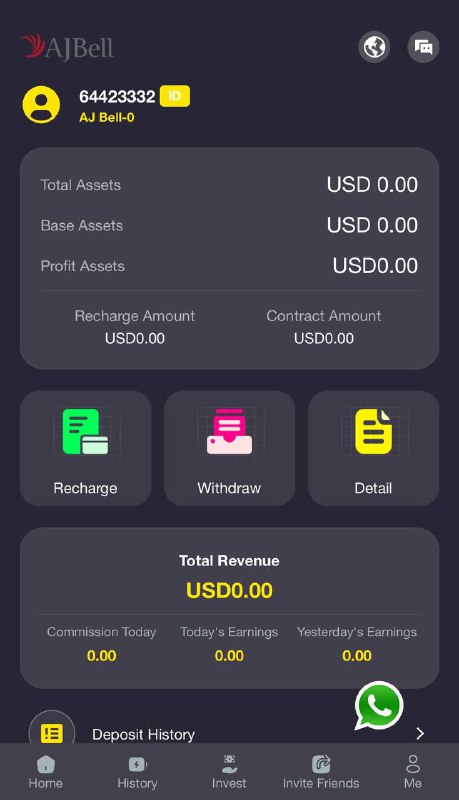Go to the Invite Friends tab
Image resolution: width=459 pixels, height=800 pixels.
tap(321, 772)
